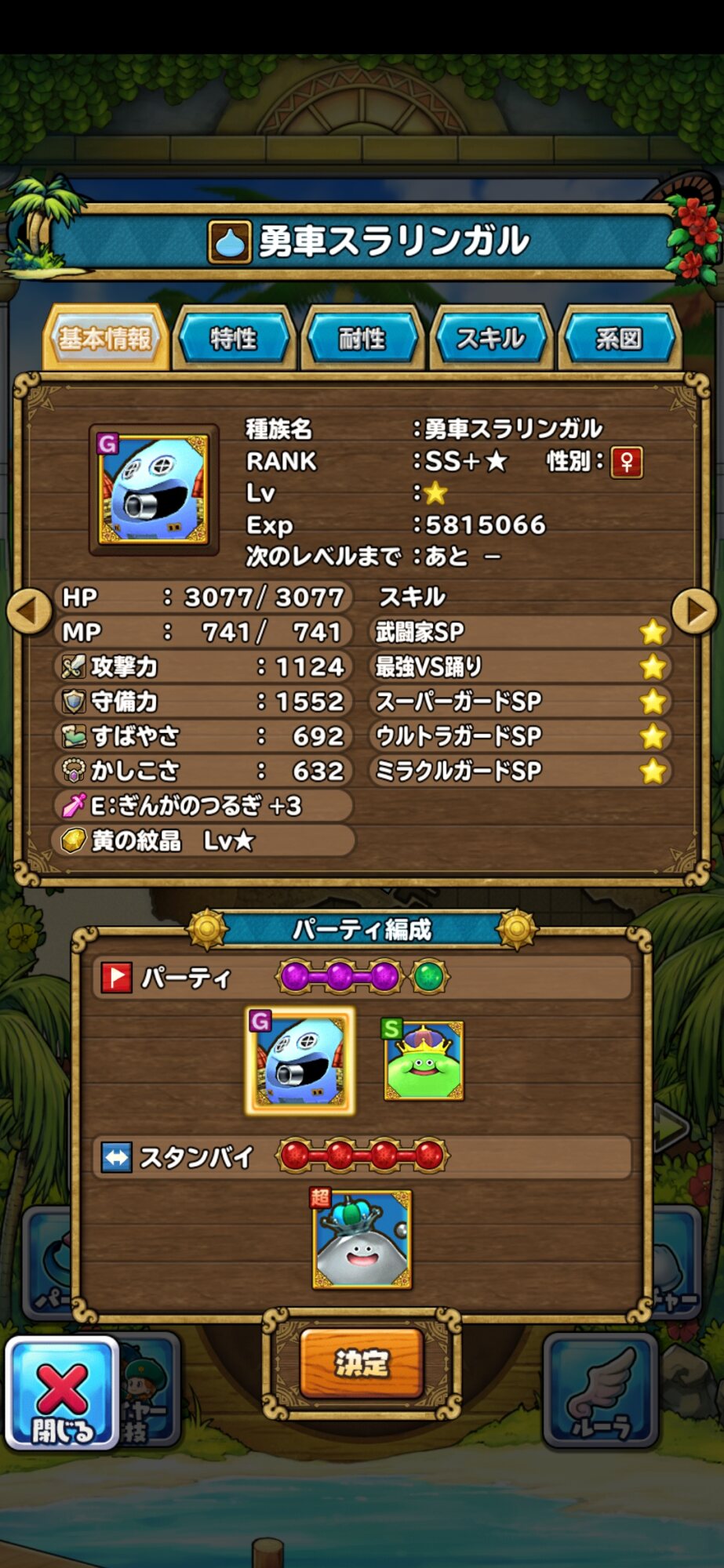724x1568 pixels.
Task: Go to previous monster with left arrow
Action: [28, 610]
